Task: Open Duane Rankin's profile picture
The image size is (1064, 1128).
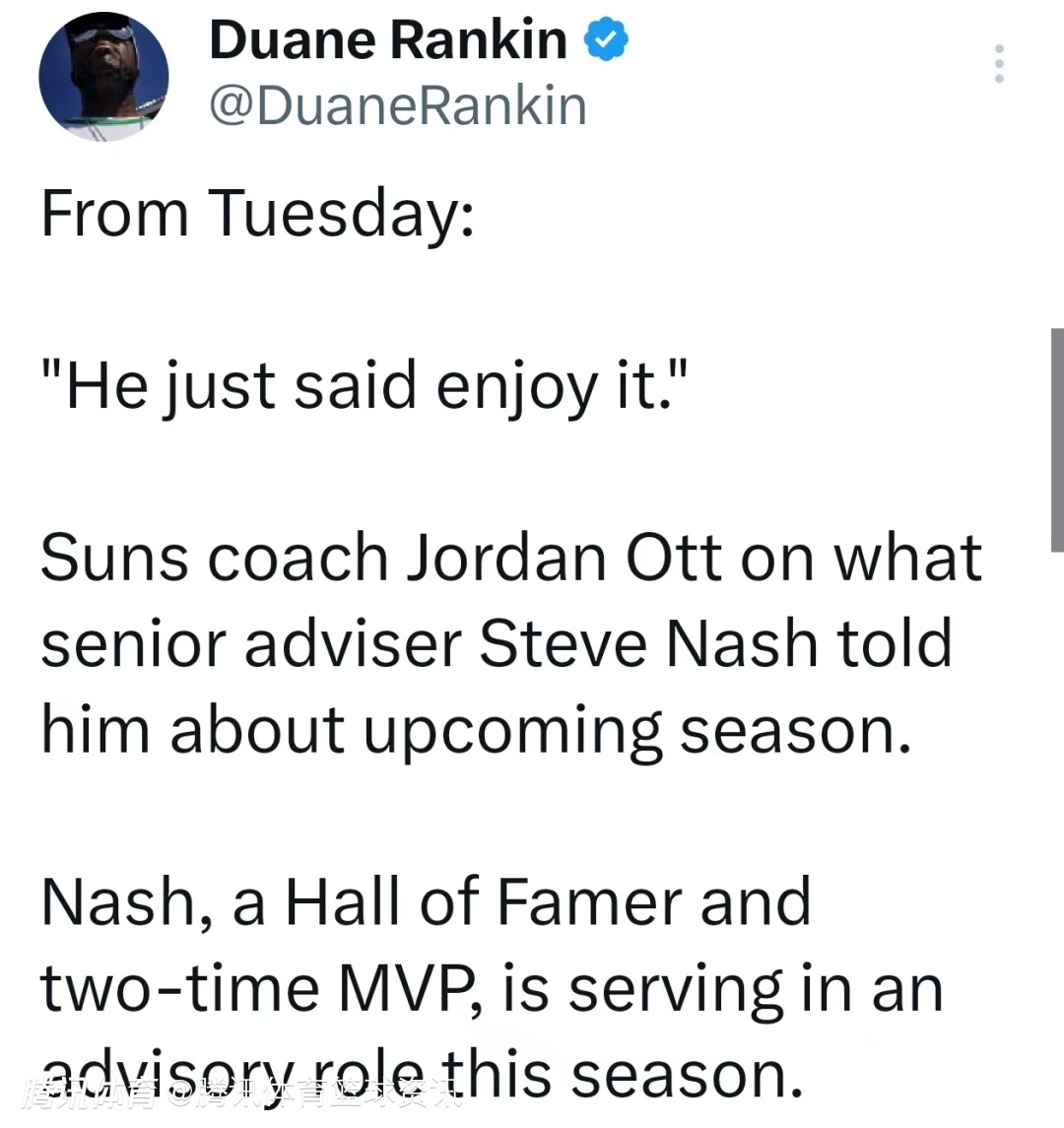Action: [103, 77]
